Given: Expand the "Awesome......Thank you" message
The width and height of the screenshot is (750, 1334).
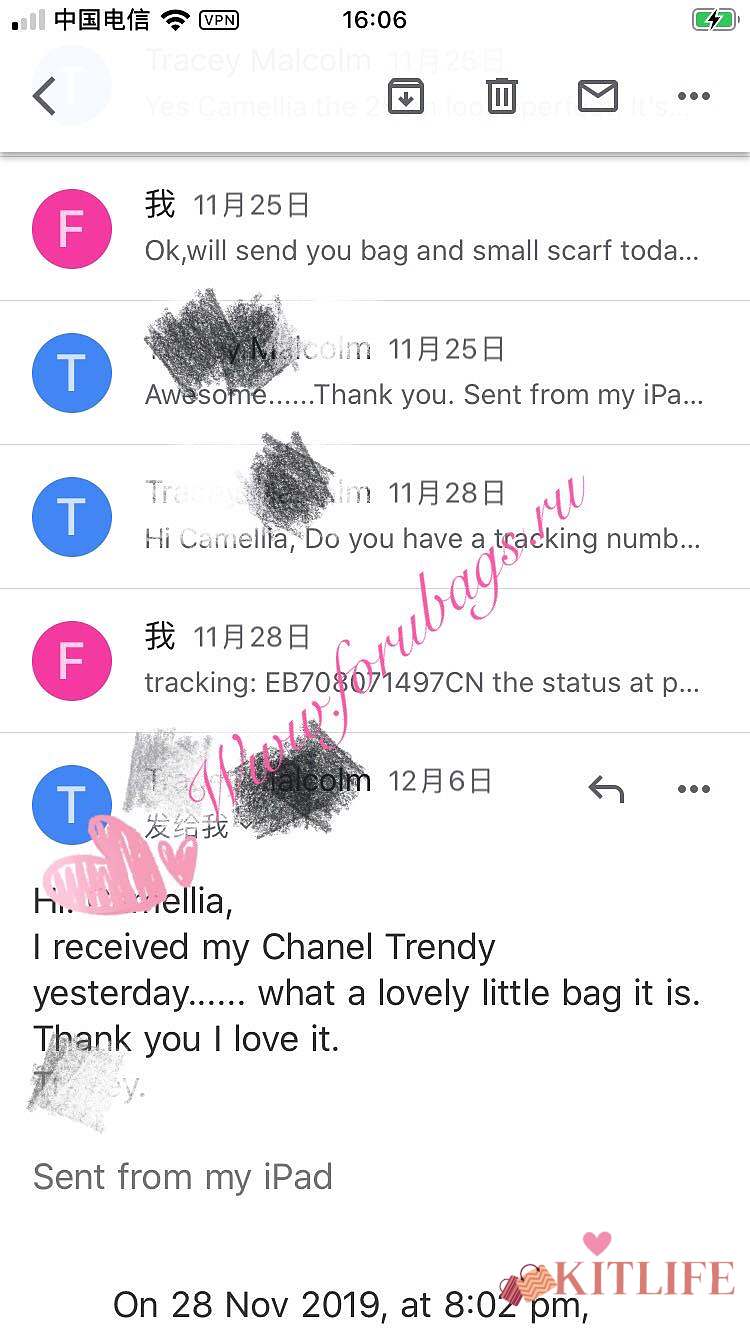Looking at the screenshot, I should pyautogui.click(x=420, y=372).
